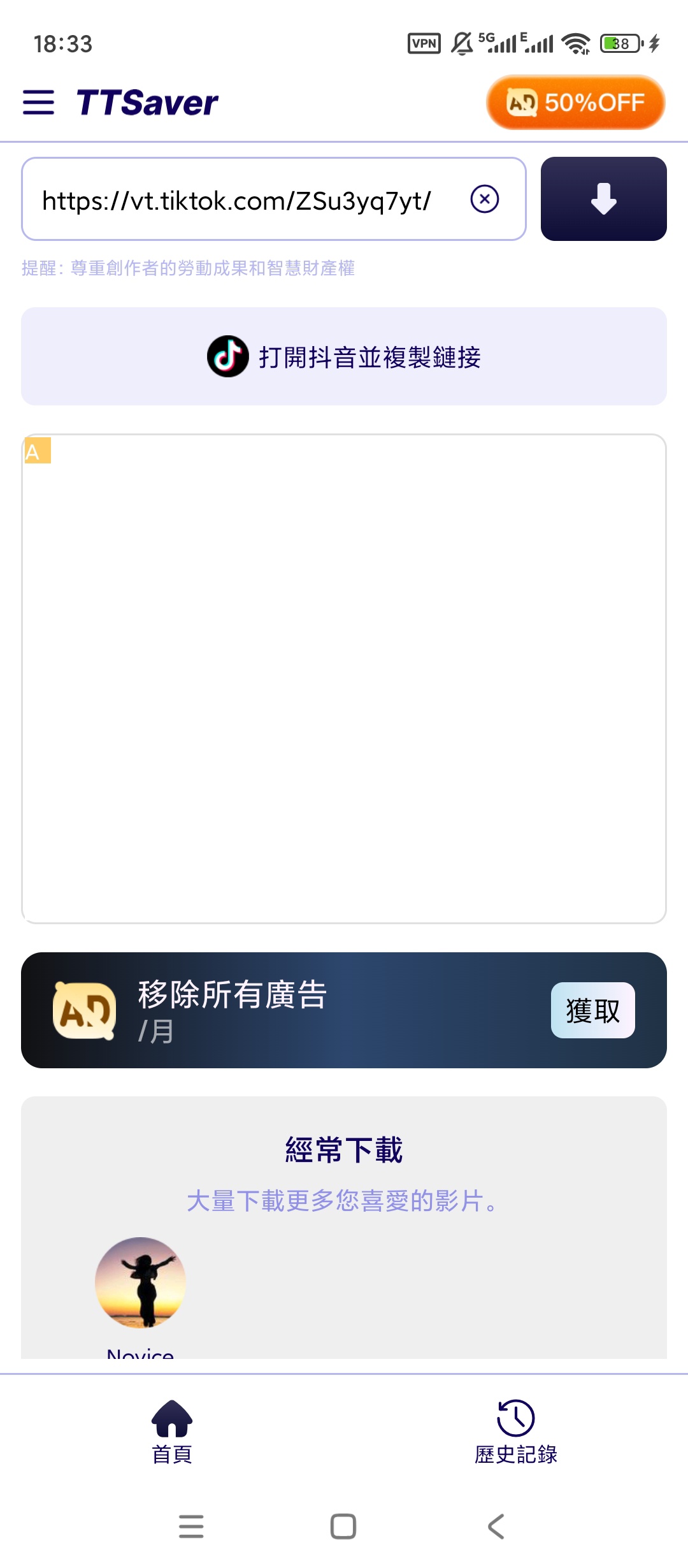688x1568 pixels.
Task: Focus the TikTok URL input field
Action: click(x=242, y=200)
